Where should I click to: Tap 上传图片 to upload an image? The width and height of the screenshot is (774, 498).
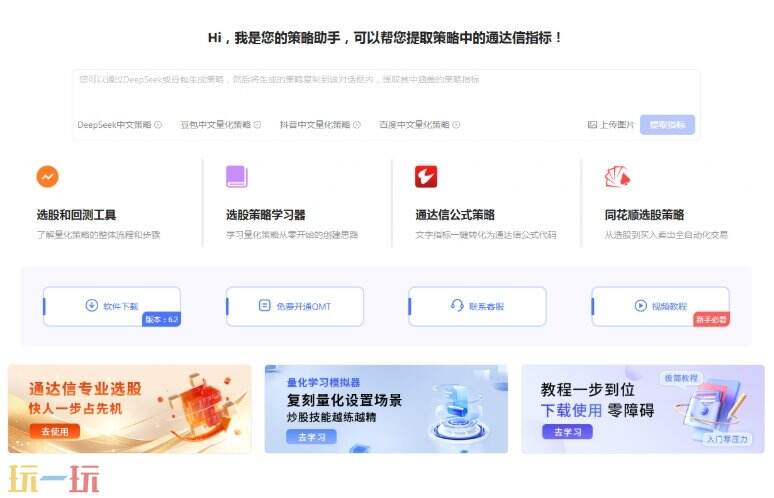611,125
